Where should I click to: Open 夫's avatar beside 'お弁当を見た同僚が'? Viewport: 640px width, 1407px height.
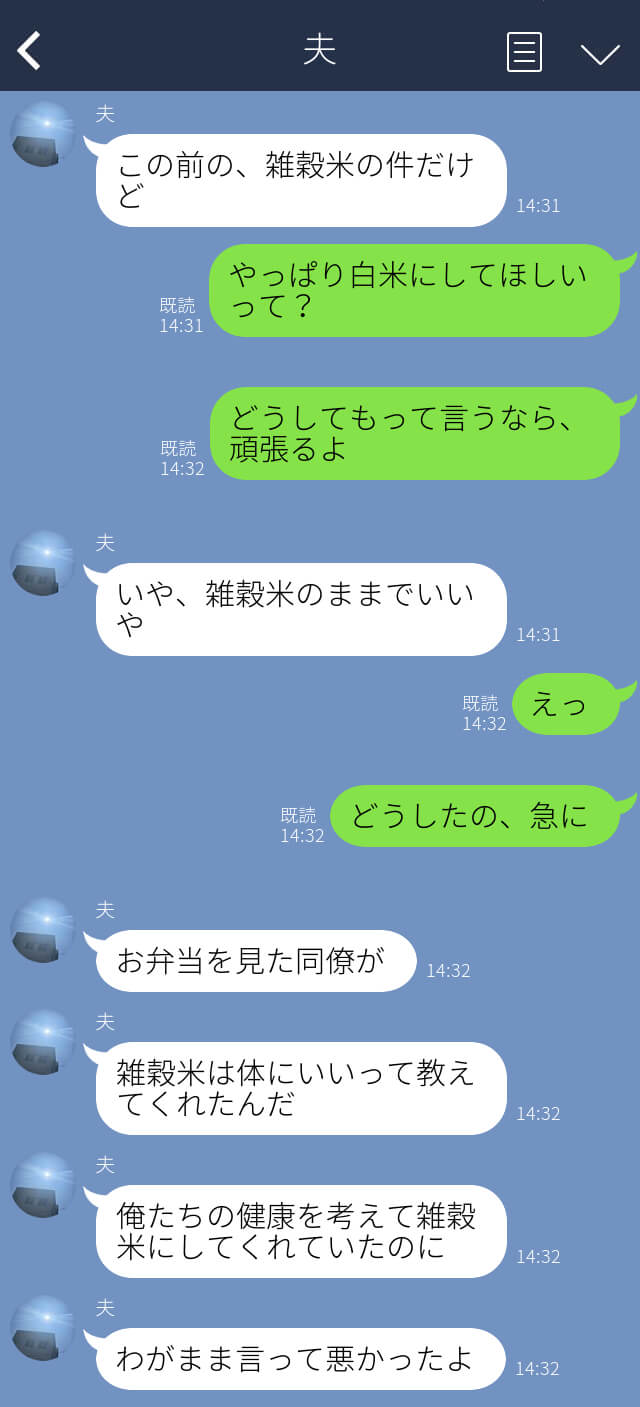(43, 930)
